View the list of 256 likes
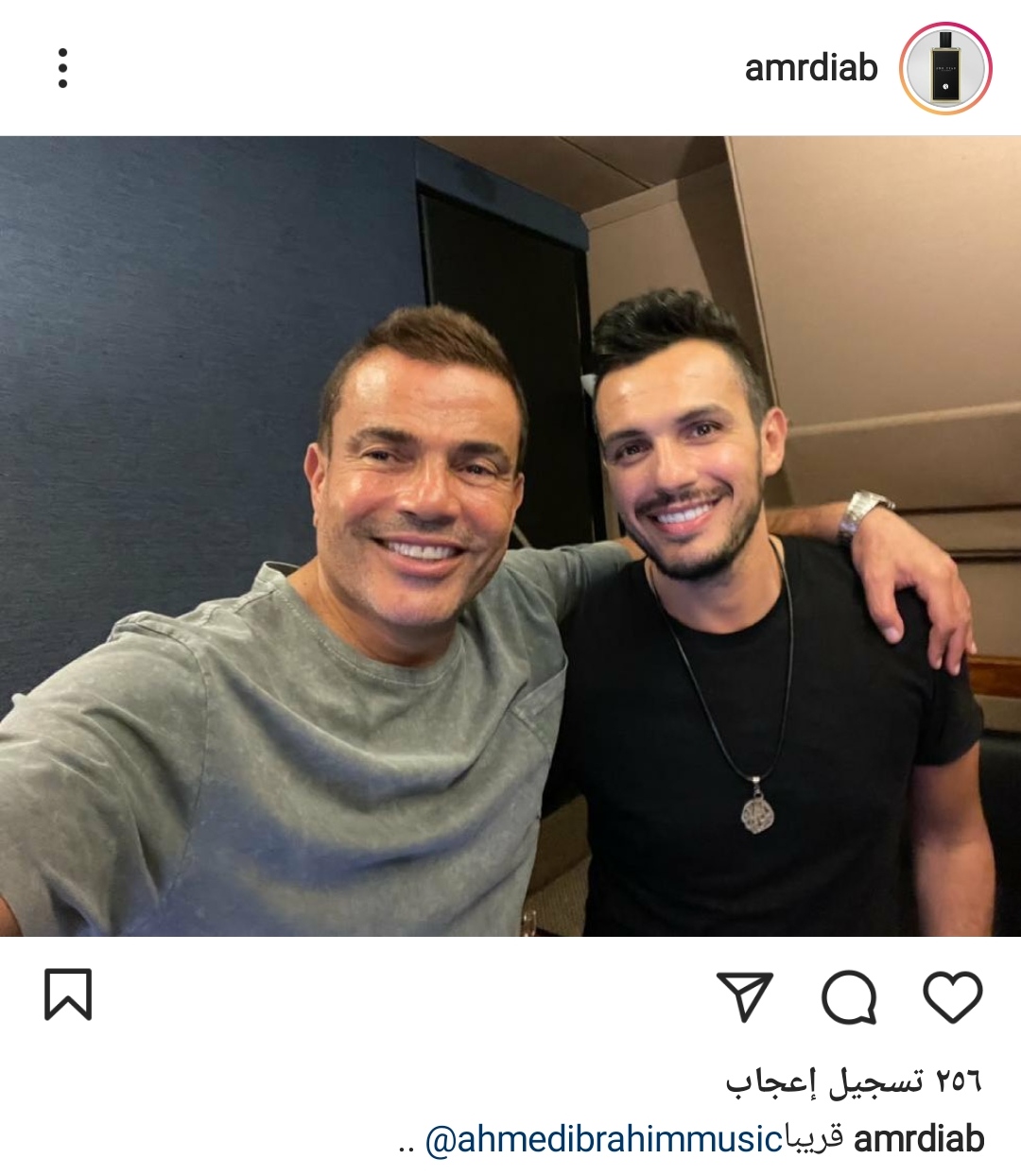The height and width of the screenshot is (1176, 1021). click(853, 1081)
